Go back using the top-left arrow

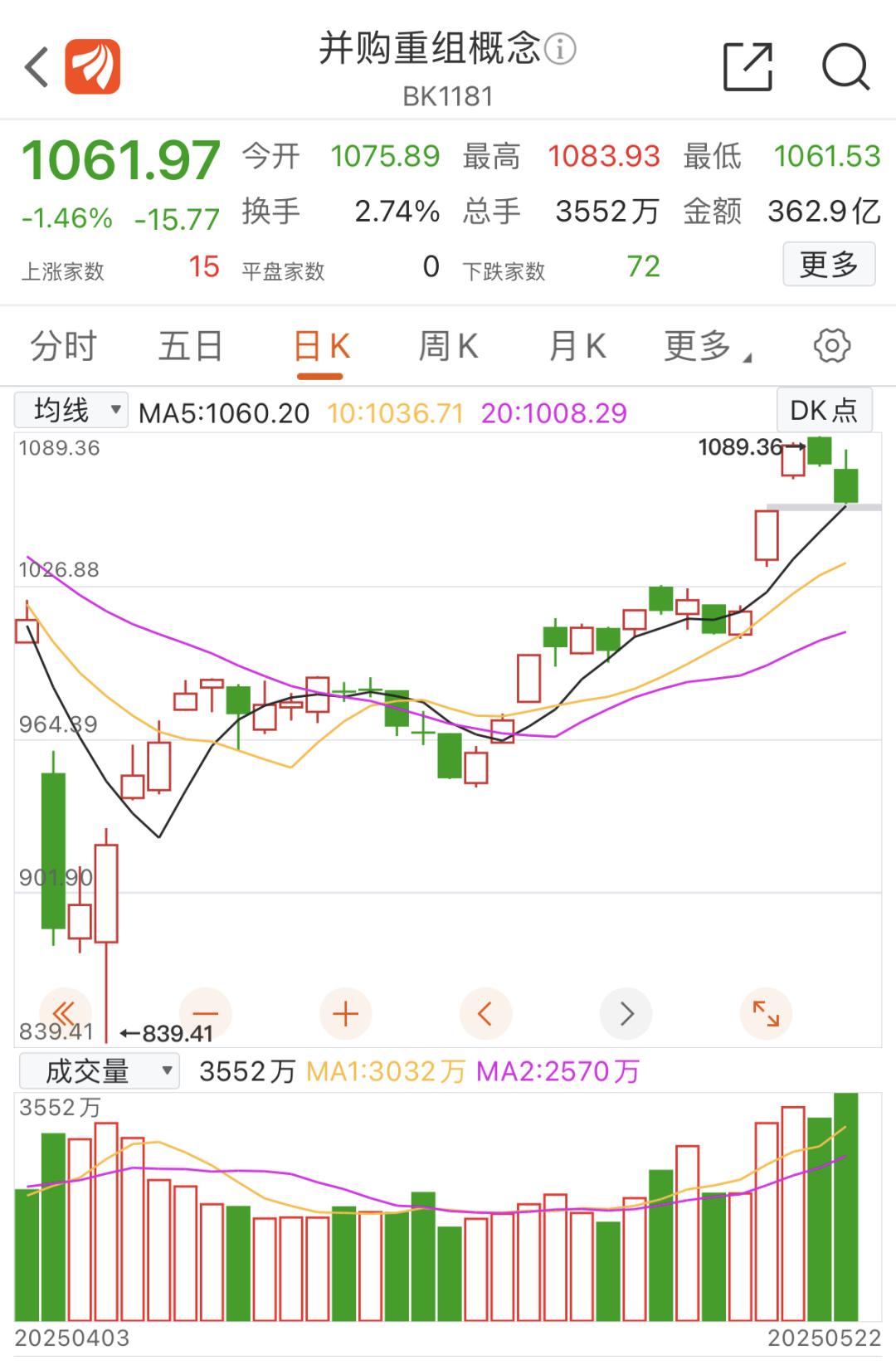tap(37, 66)
